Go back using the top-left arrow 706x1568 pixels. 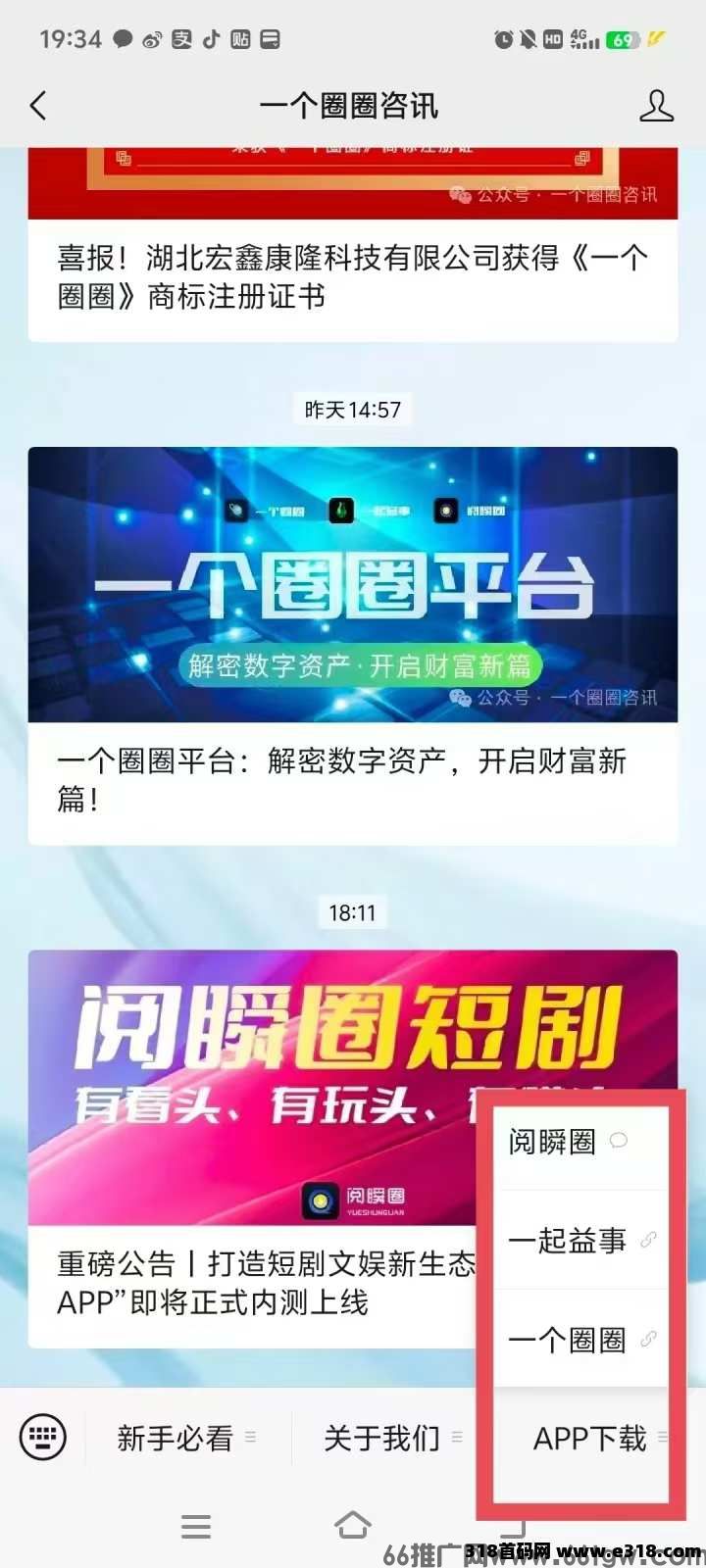(x=39, y=106)
